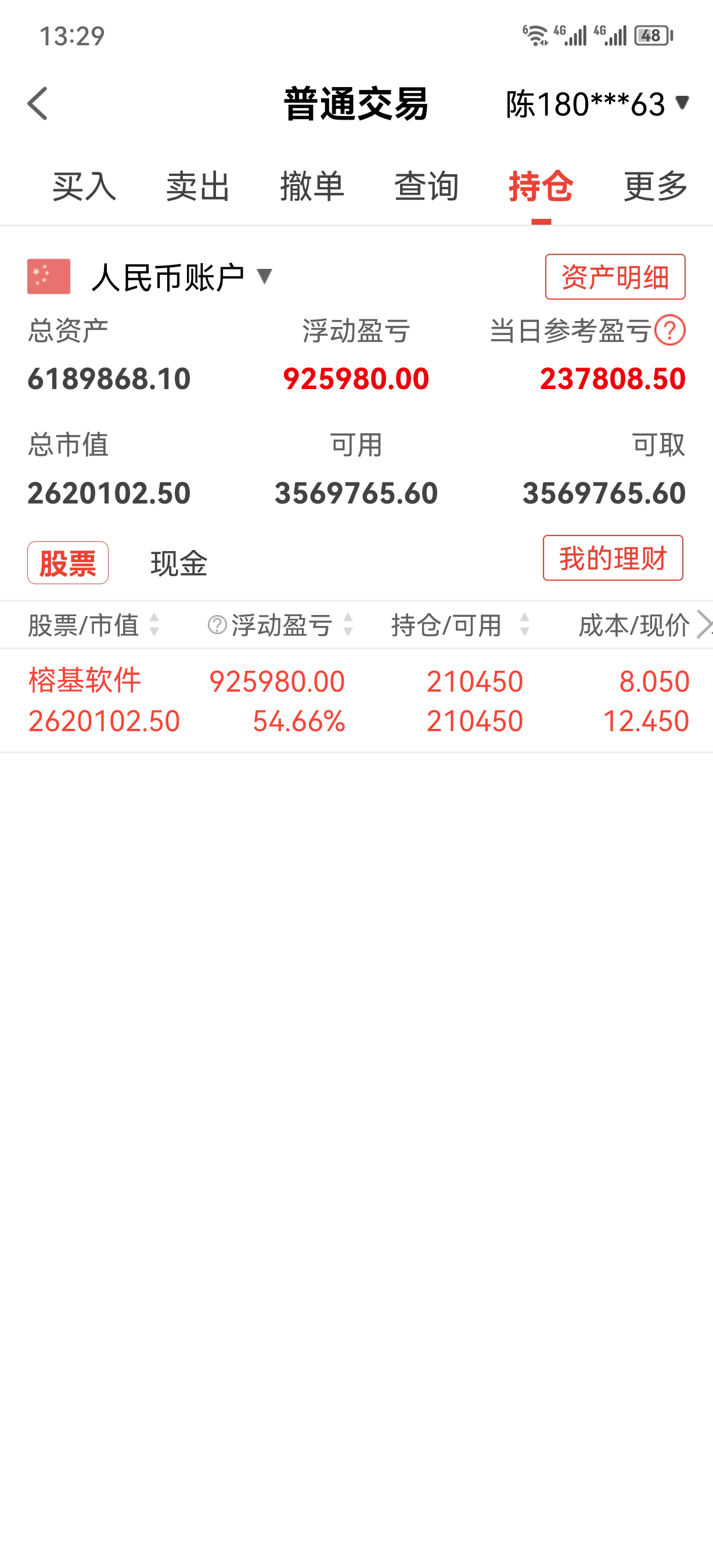
Task: Open the 更多 tab
Action: (655, 186)
